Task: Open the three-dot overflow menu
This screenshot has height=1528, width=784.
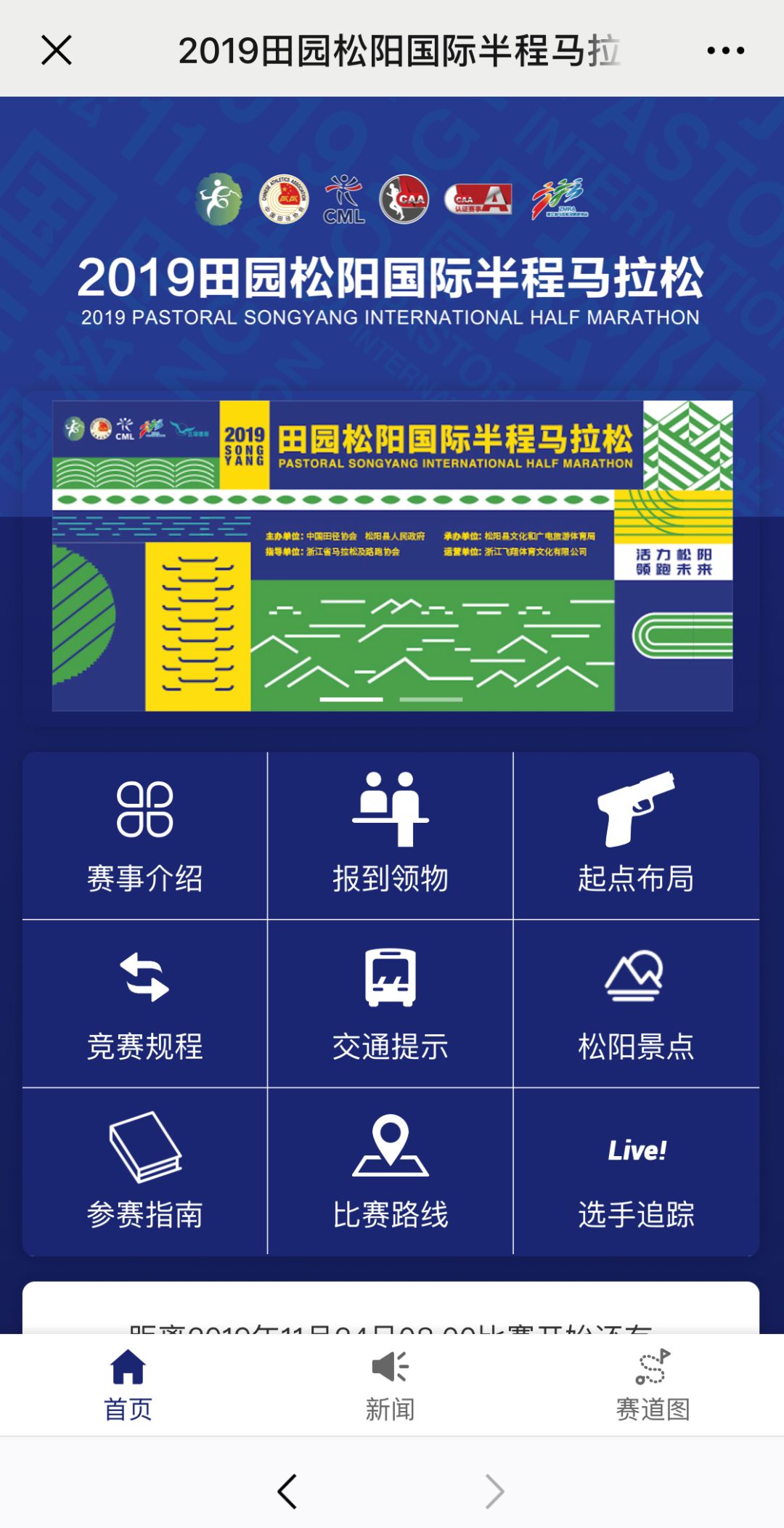Action: [725, 50]
